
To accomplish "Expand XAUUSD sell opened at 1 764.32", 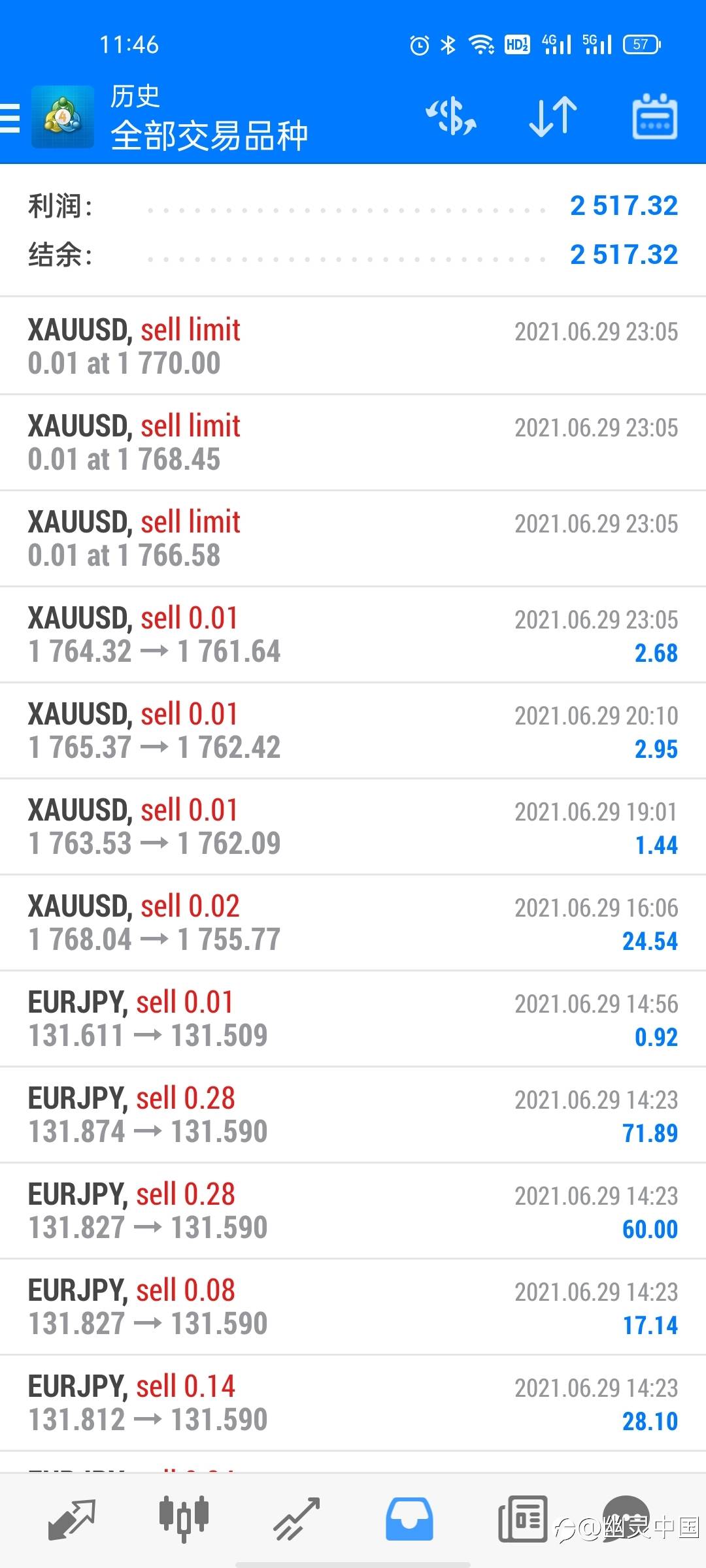I will coord(353,634).
